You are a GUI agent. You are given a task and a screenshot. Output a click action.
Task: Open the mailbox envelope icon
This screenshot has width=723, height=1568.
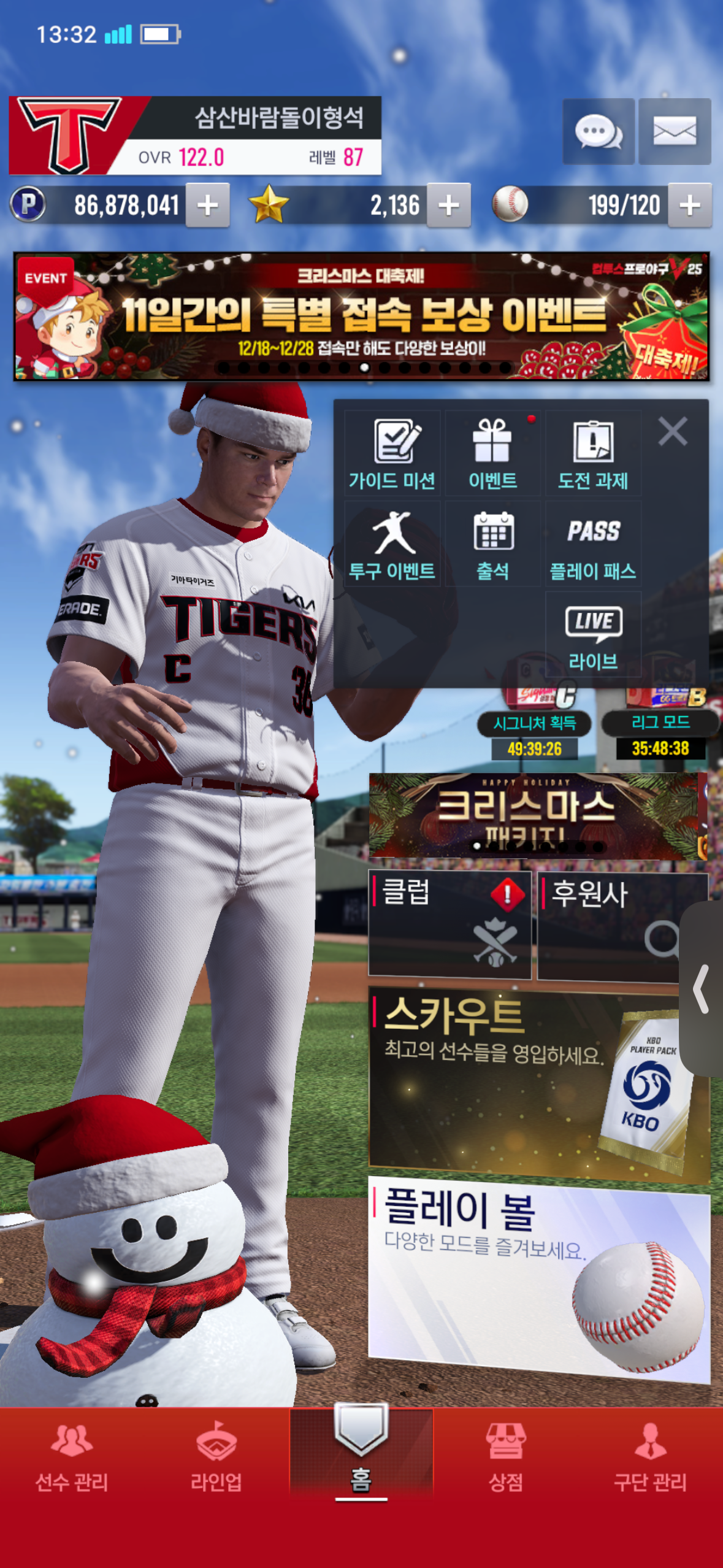tap(675, 131)
